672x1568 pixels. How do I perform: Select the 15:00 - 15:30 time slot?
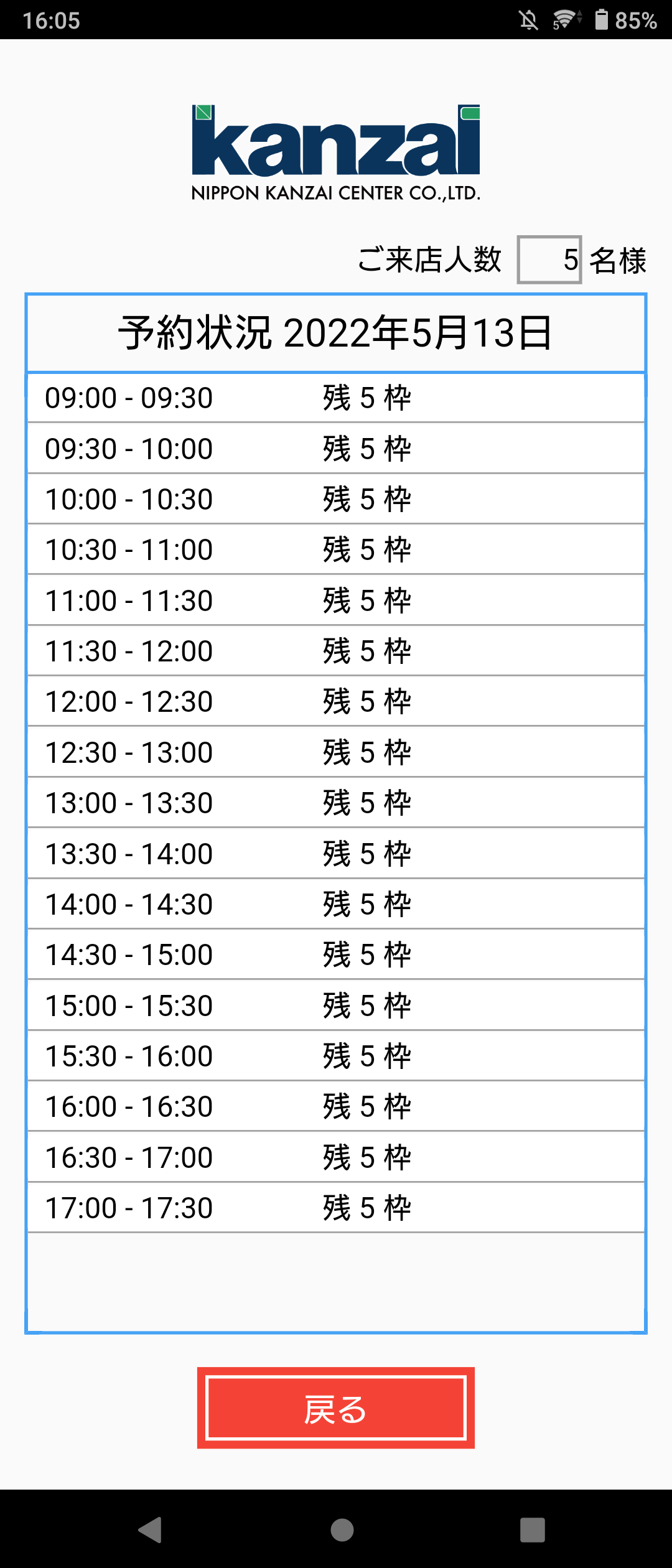coord(336,1006)
